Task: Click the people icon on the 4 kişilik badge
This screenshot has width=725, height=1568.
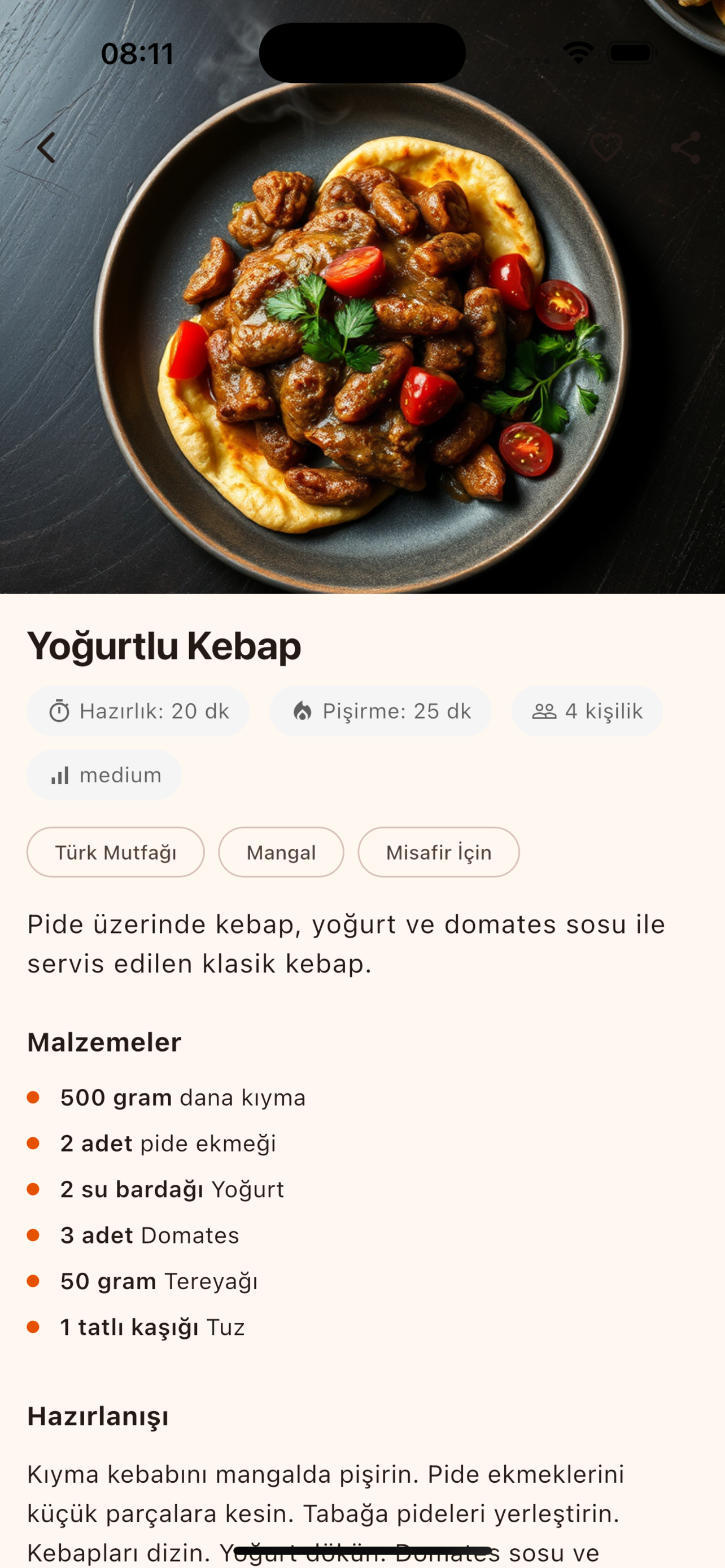Action: click(545, 711)
